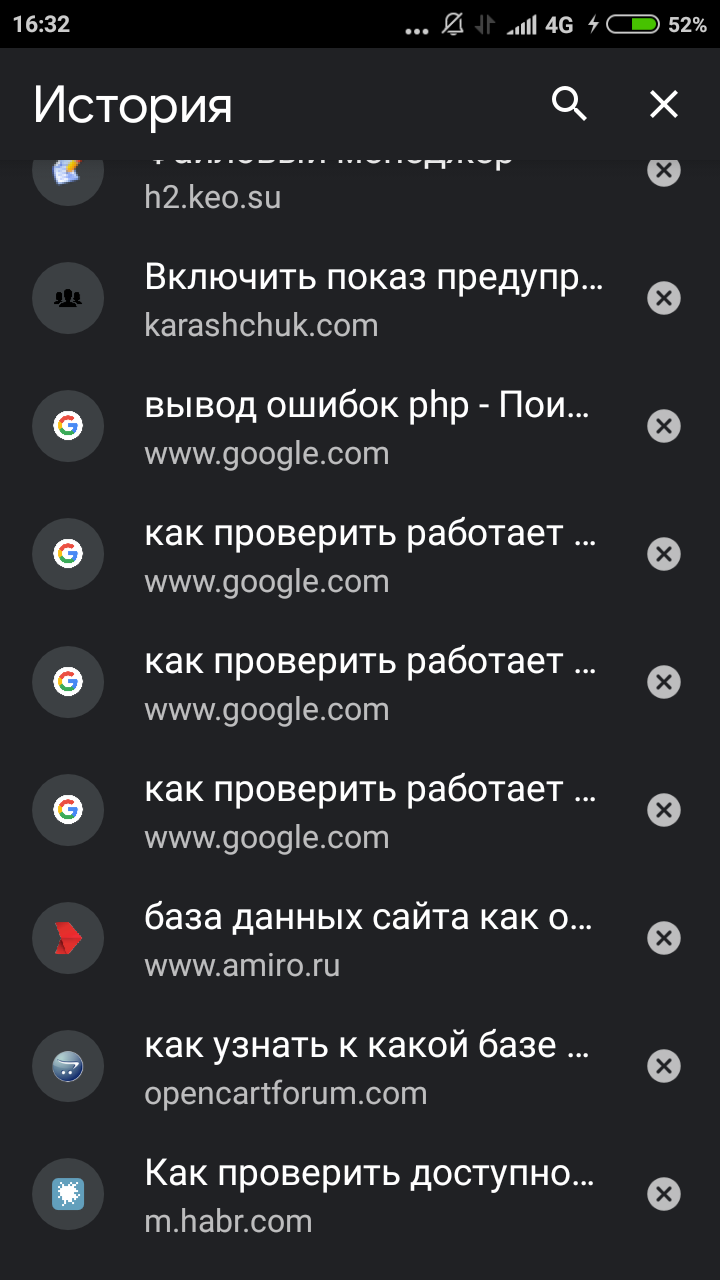Close the История history screen
720x1280 pixels.
(664, 104)
